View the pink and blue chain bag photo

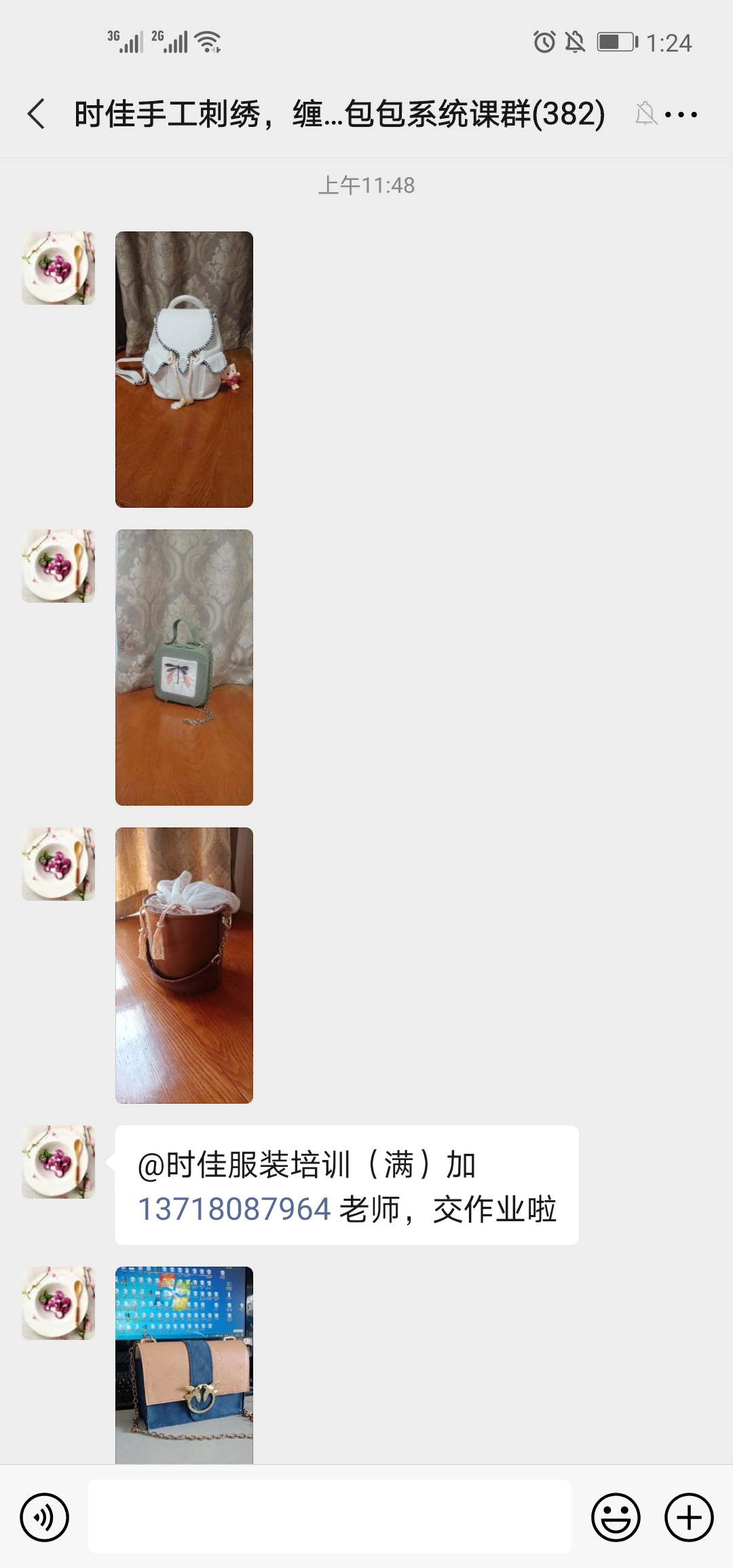point(184,1365)
